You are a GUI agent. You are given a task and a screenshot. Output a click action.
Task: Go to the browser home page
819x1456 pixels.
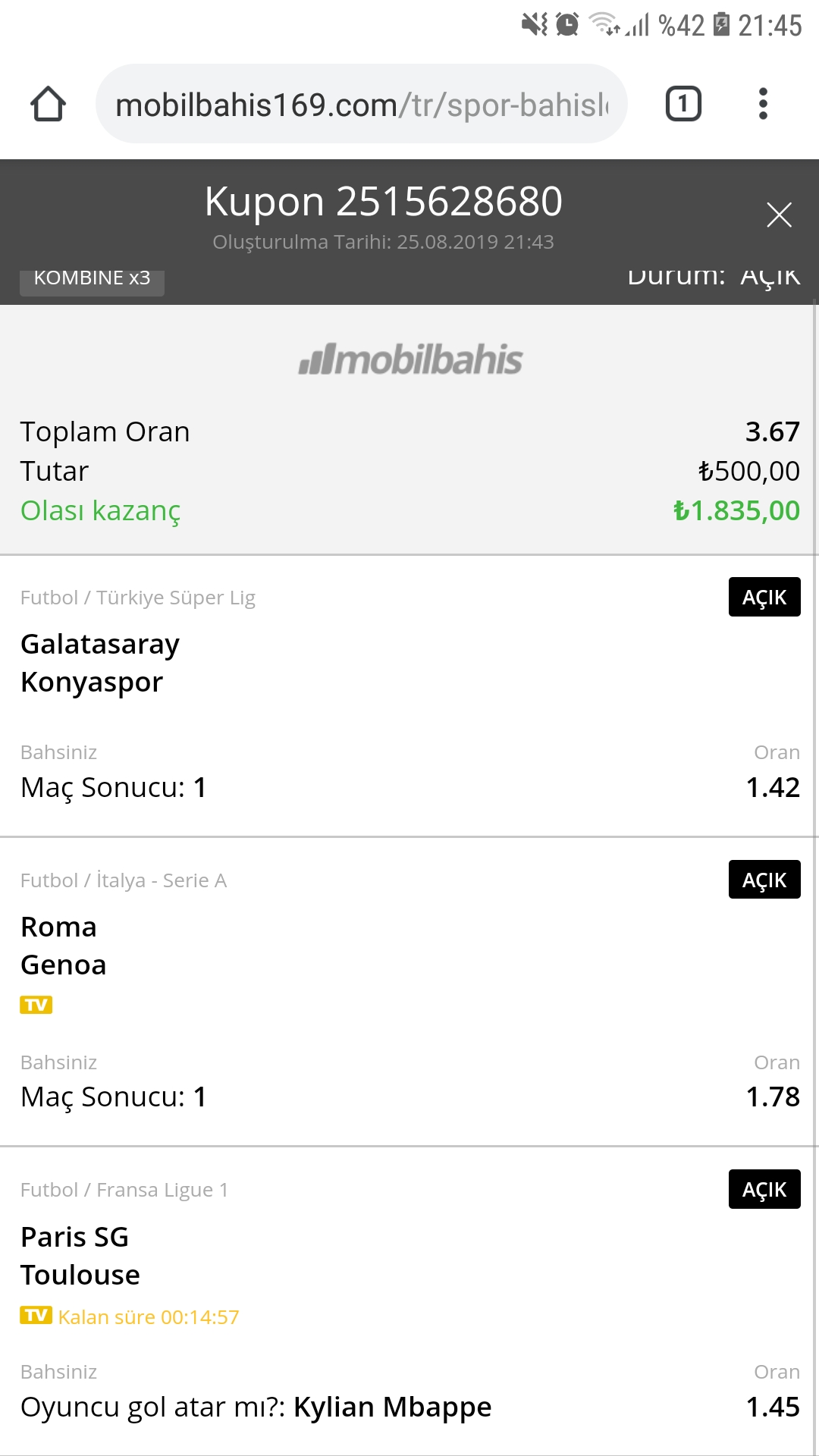[48, 104]
